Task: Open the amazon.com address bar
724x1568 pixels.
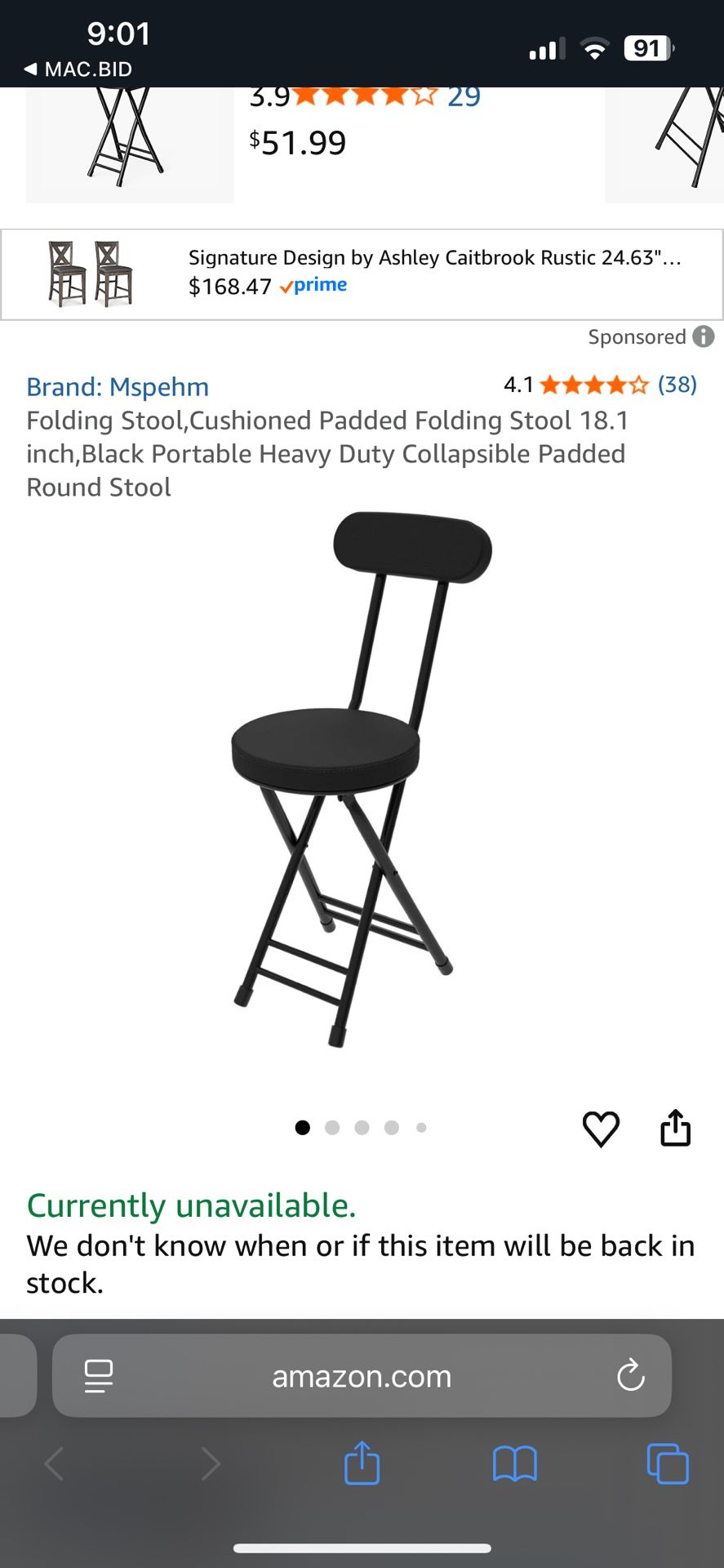Action: (x=362, y=1375)
